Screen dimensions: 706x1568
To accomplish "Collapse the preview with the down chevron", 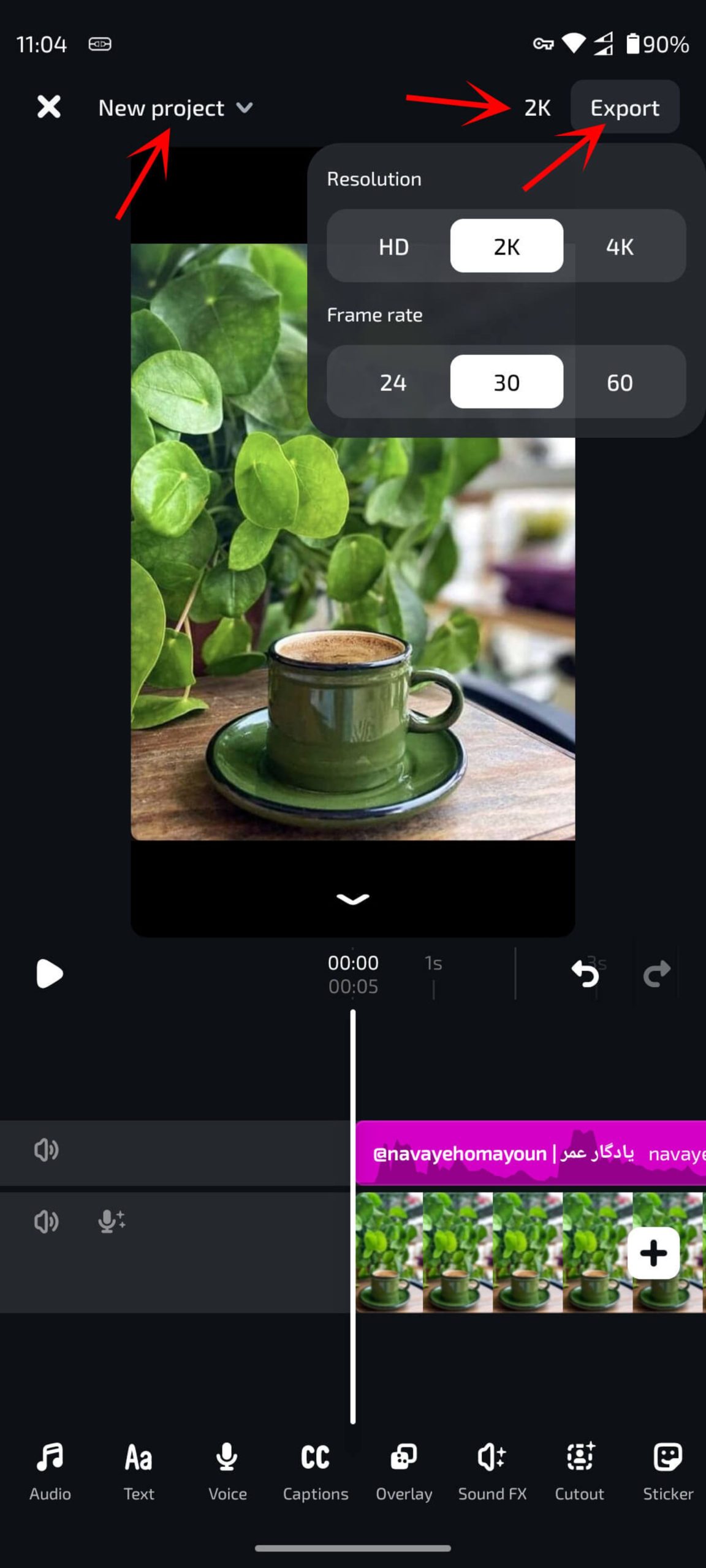I will pos(353,899).
